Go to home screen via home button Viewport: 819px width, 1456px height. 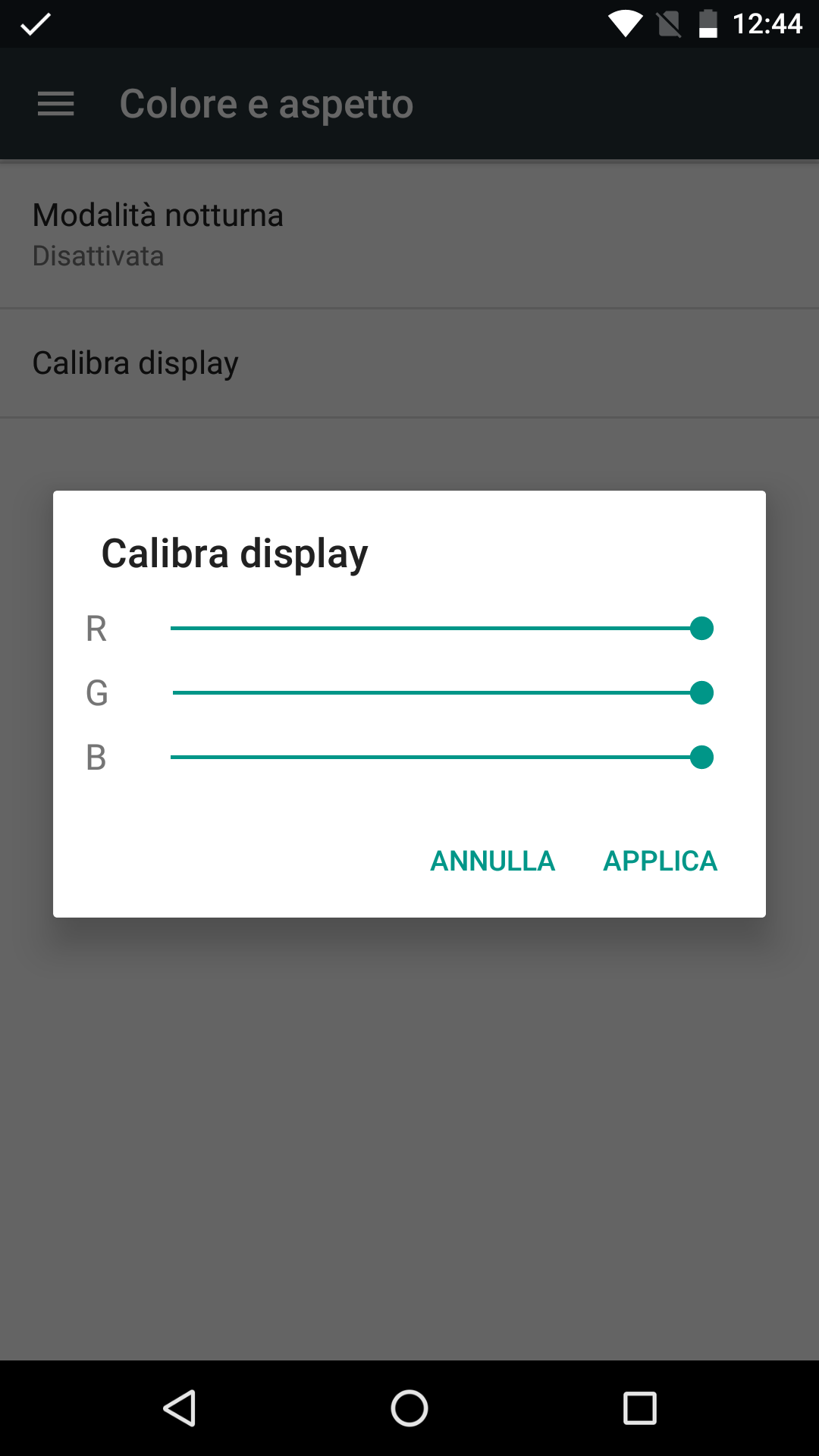pyautogui.click(x=409, y=1408)
